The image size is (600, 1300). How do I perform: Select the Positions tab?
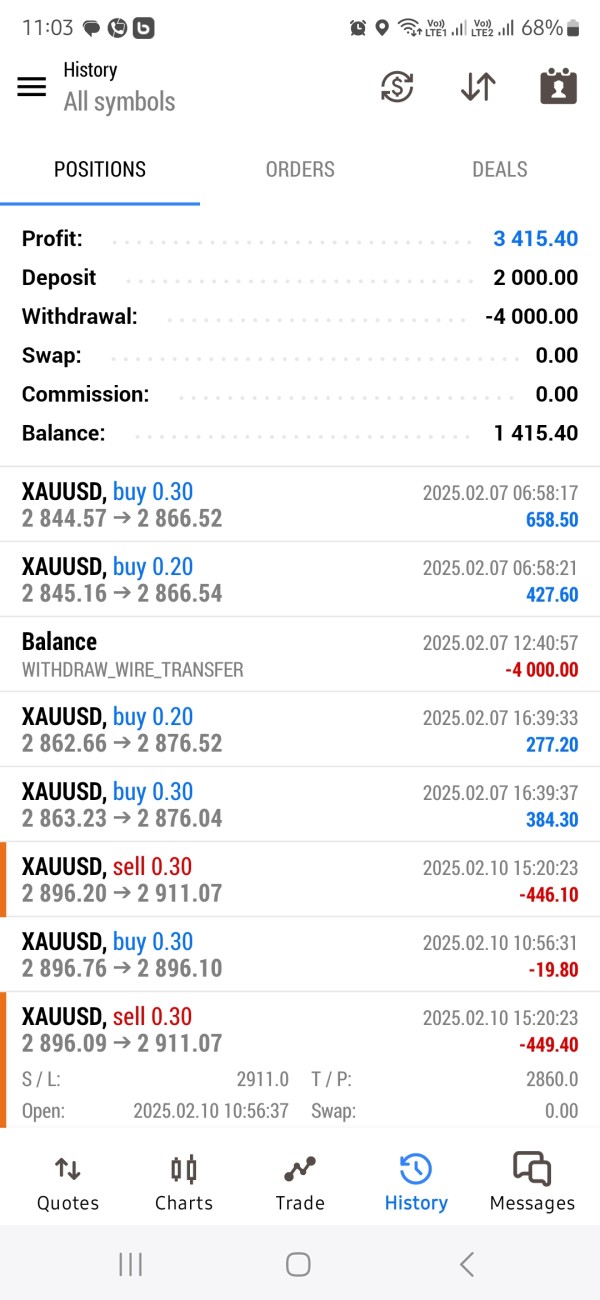coord(100,170)
